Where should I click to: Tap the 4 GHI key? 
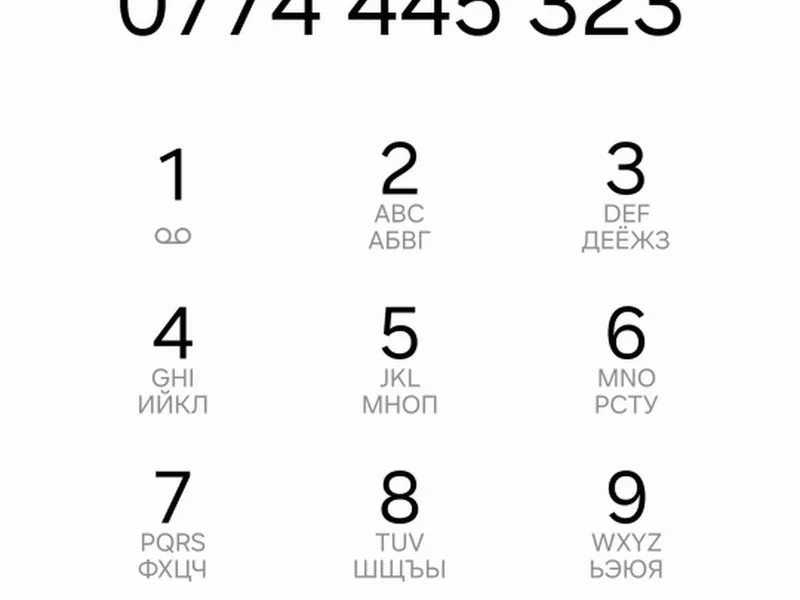tap(173, 360)
